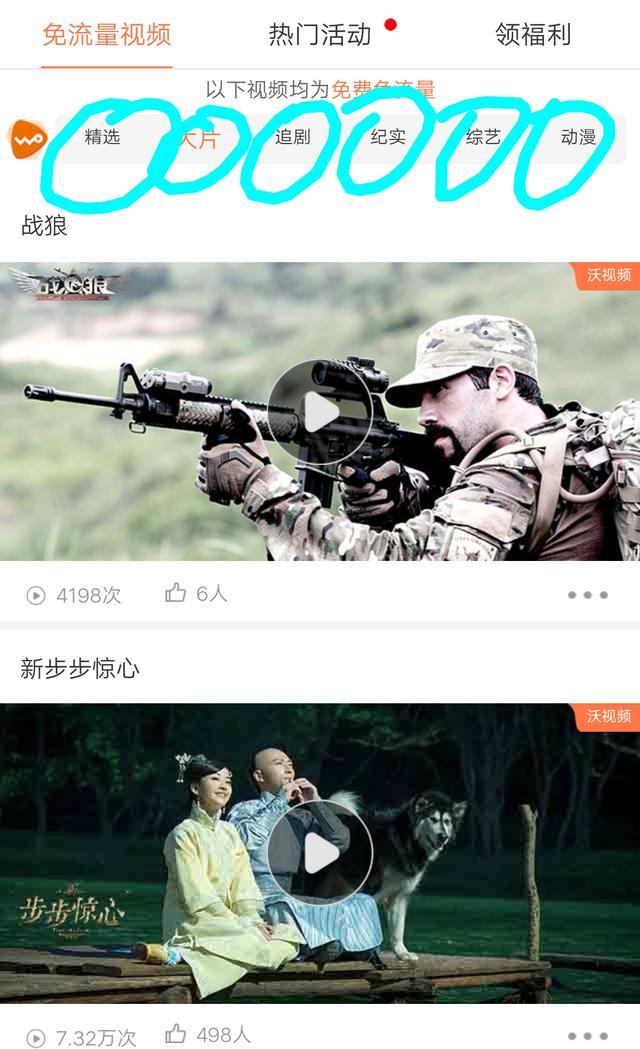This screenshot has height=1049, width=640.
Task: Open more options for 战狼
Action: tap(588, 595)
